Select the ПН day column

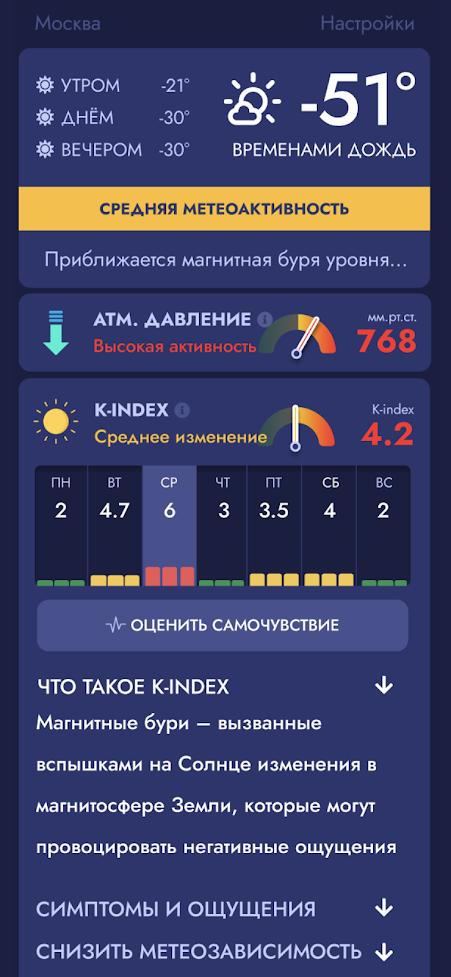(x=60, y=526)
